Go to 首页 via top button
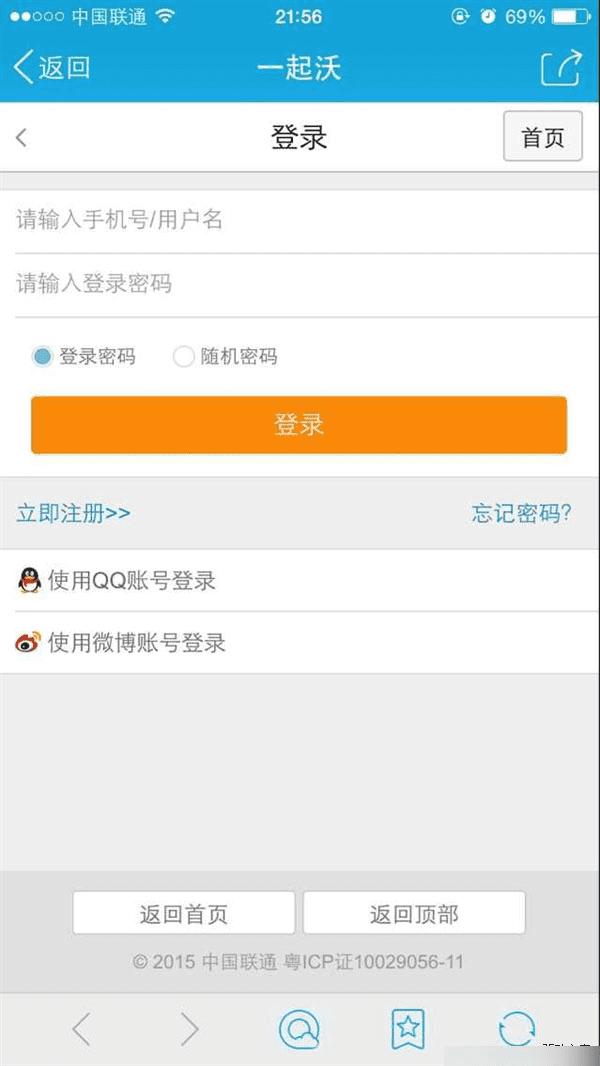600x1066 pixels. click(542, 138)
